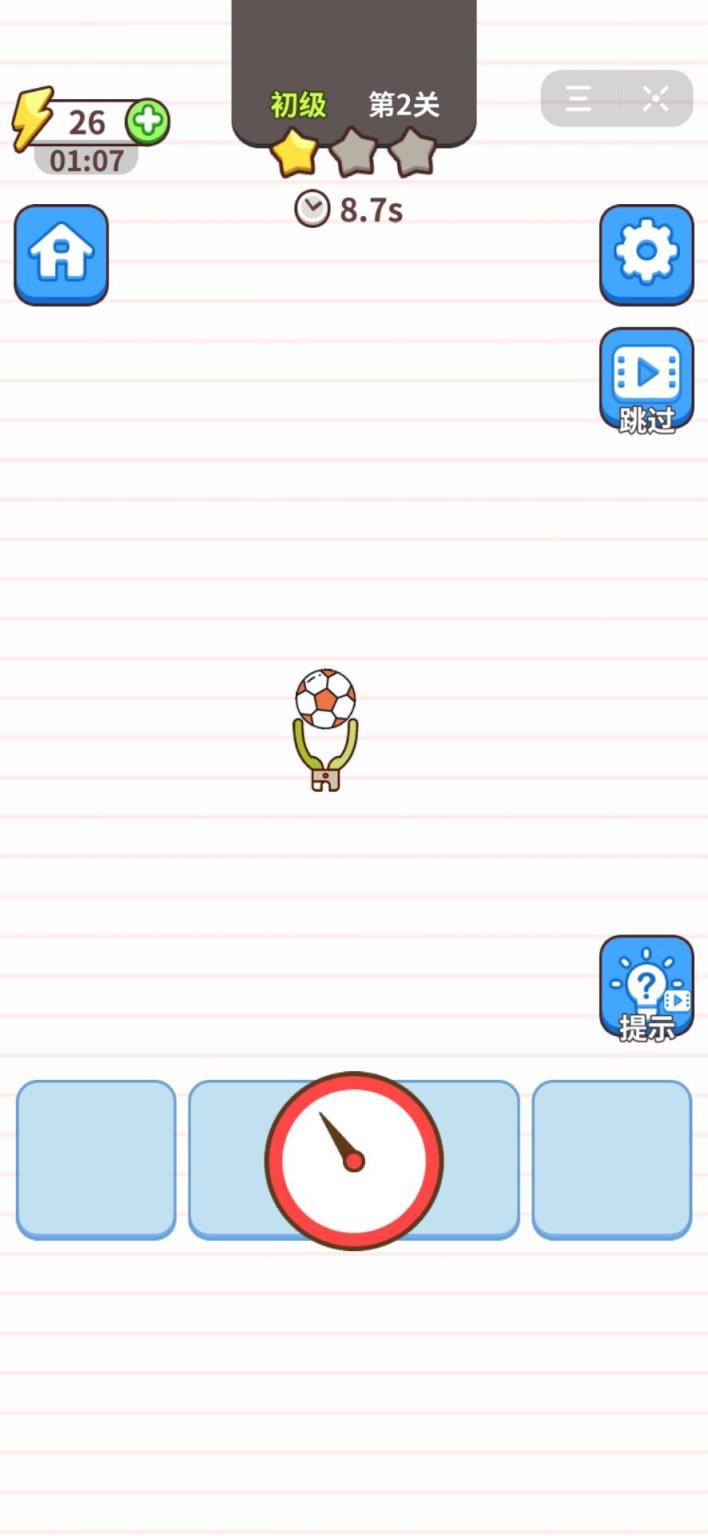Open the 提示 hint button
The image size is (708, 1536).
(x=646, y=988)
